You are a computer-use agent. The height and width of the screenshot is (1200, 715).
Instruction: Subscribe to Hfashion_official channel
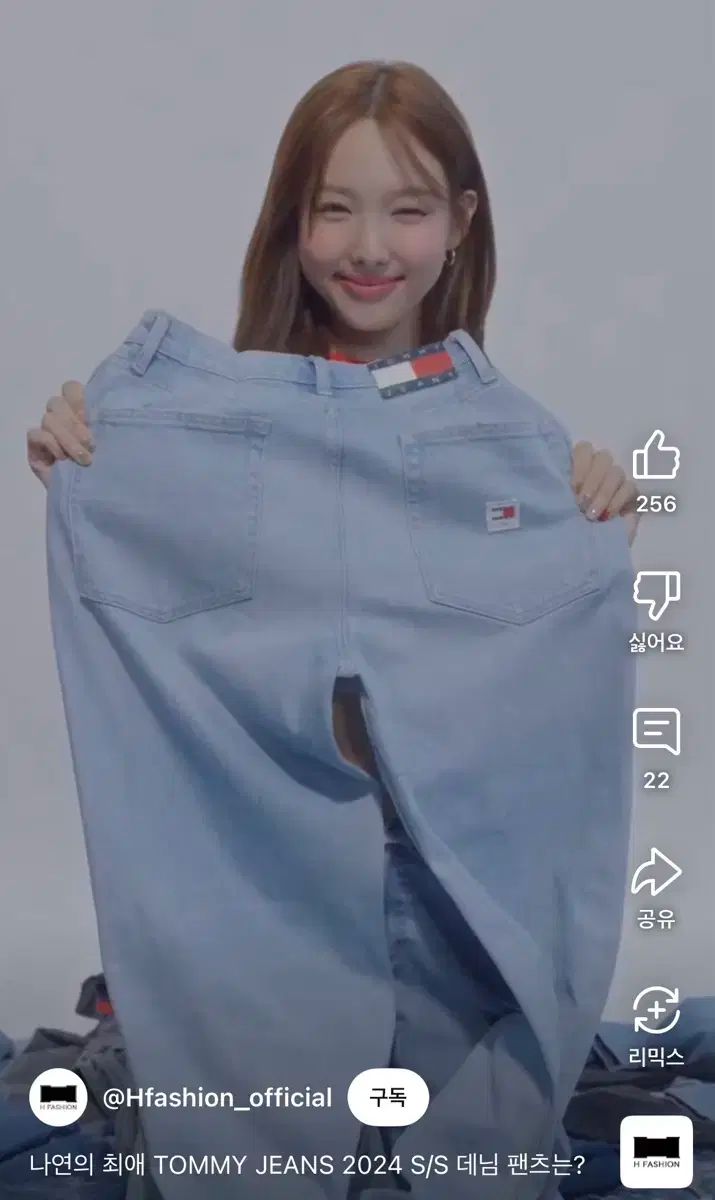click(388, 1097)
